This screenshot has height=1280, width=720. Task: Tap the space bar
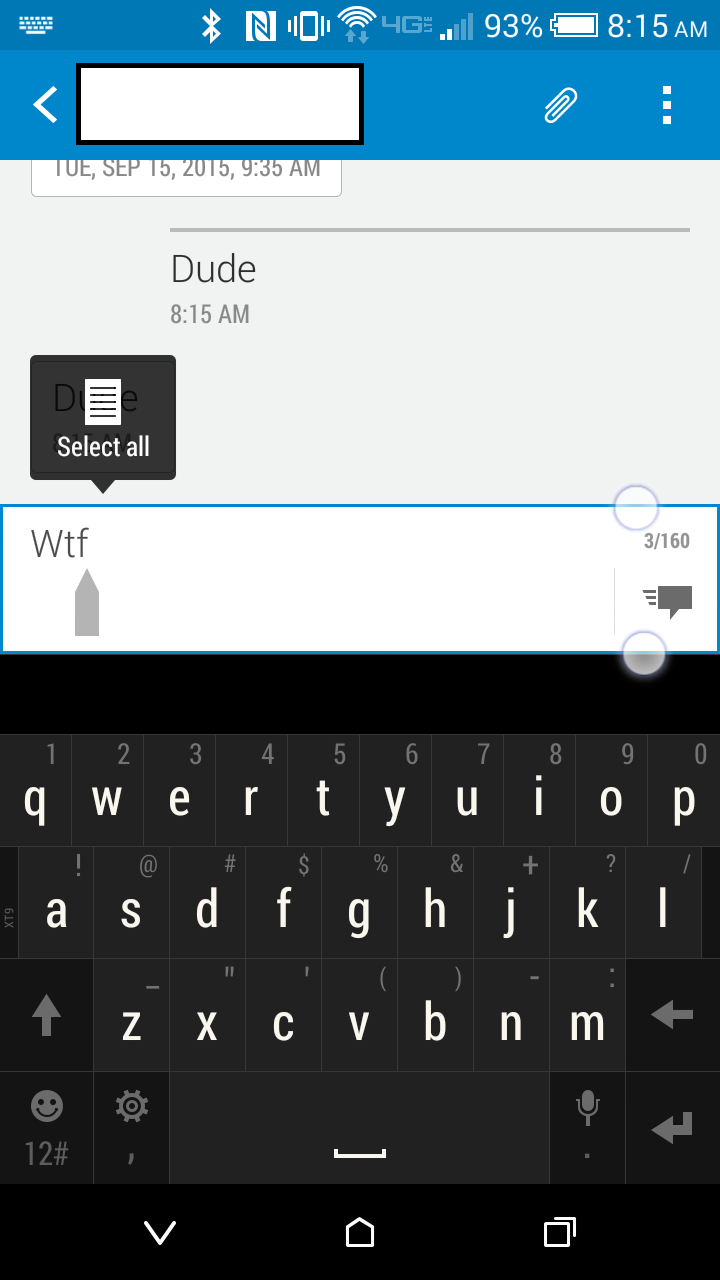pos(360,1128)
